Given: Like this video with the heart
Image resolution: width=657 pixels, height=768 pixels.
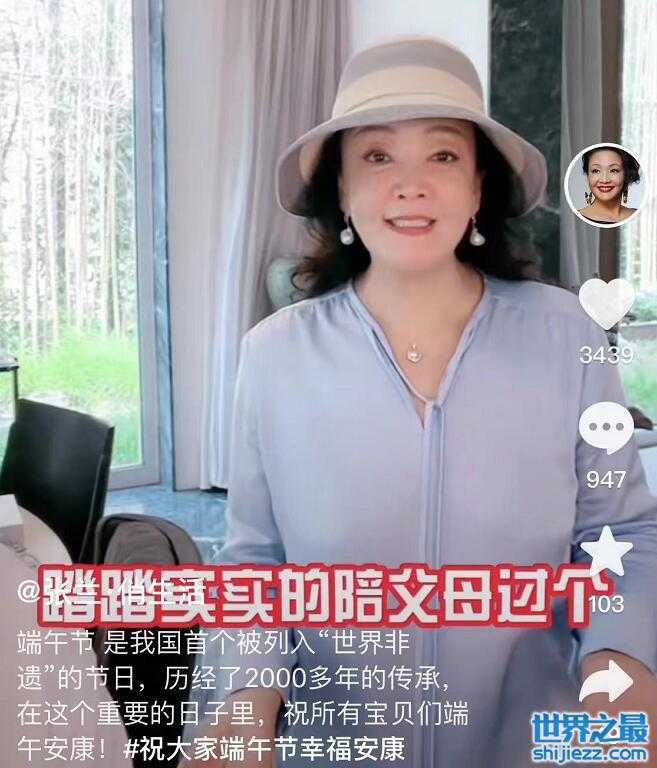Looking at the screenshot, I should click(x=607, y=303).
